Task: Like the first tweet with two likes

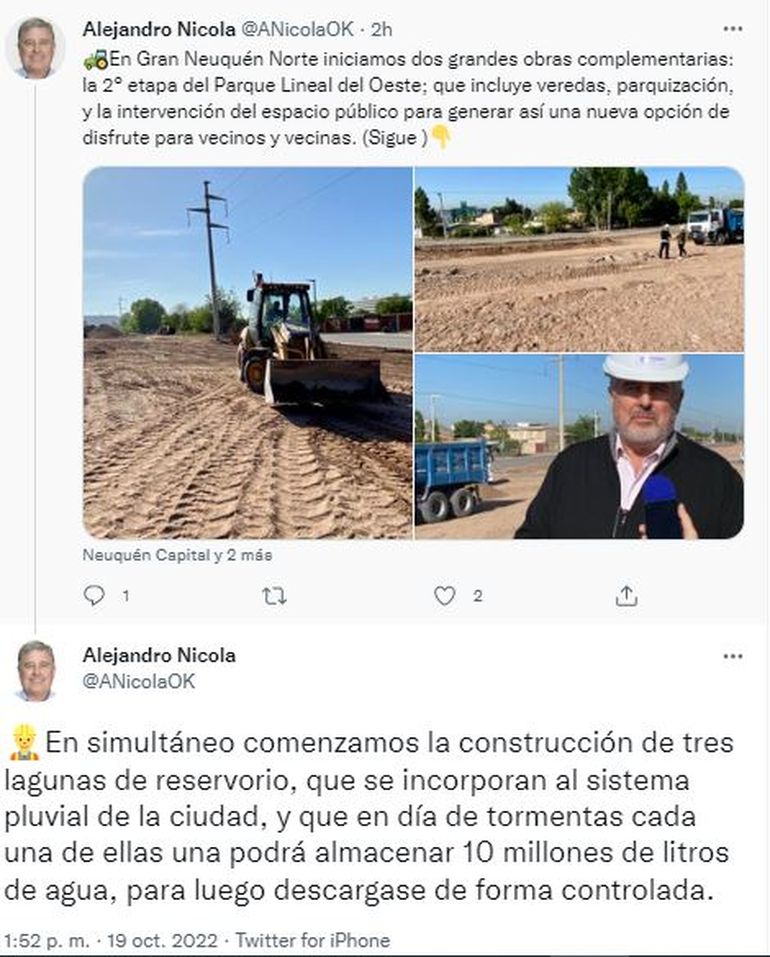Action: (x=445, y=596)
